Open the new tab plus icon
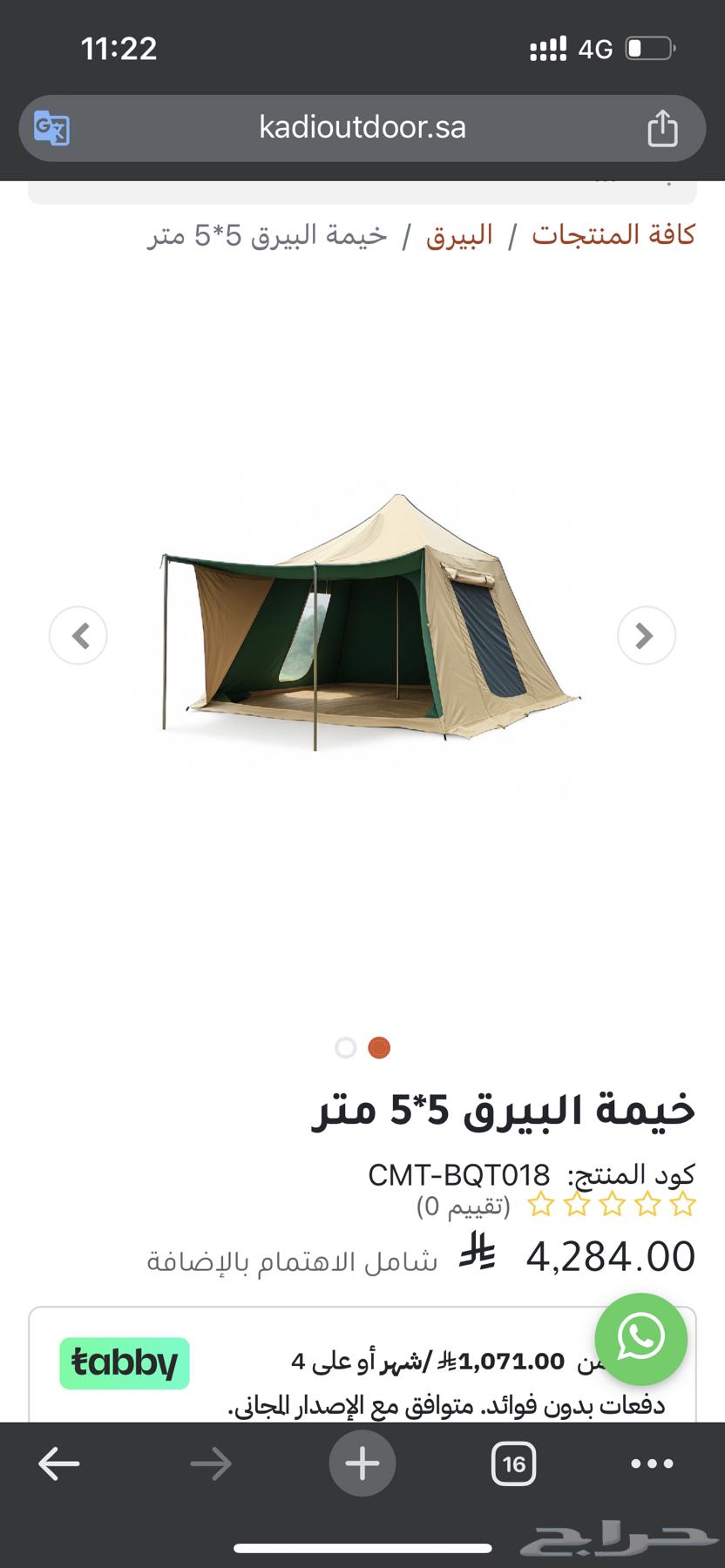Screen dimensions: 725x1568 coord(362,1463)
